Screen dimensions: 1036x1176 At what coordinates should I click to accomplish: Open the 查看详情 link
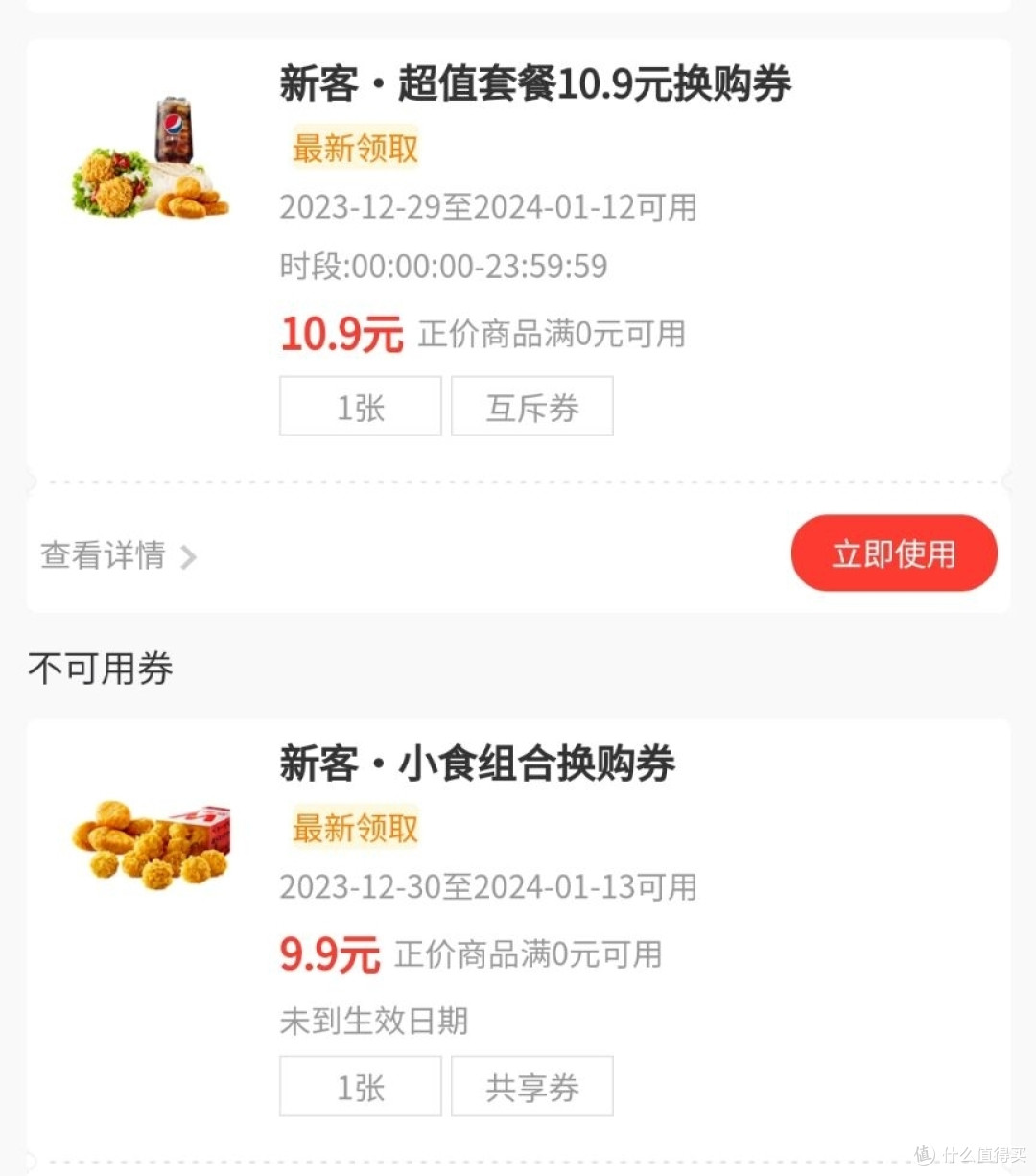coord(102,554)
